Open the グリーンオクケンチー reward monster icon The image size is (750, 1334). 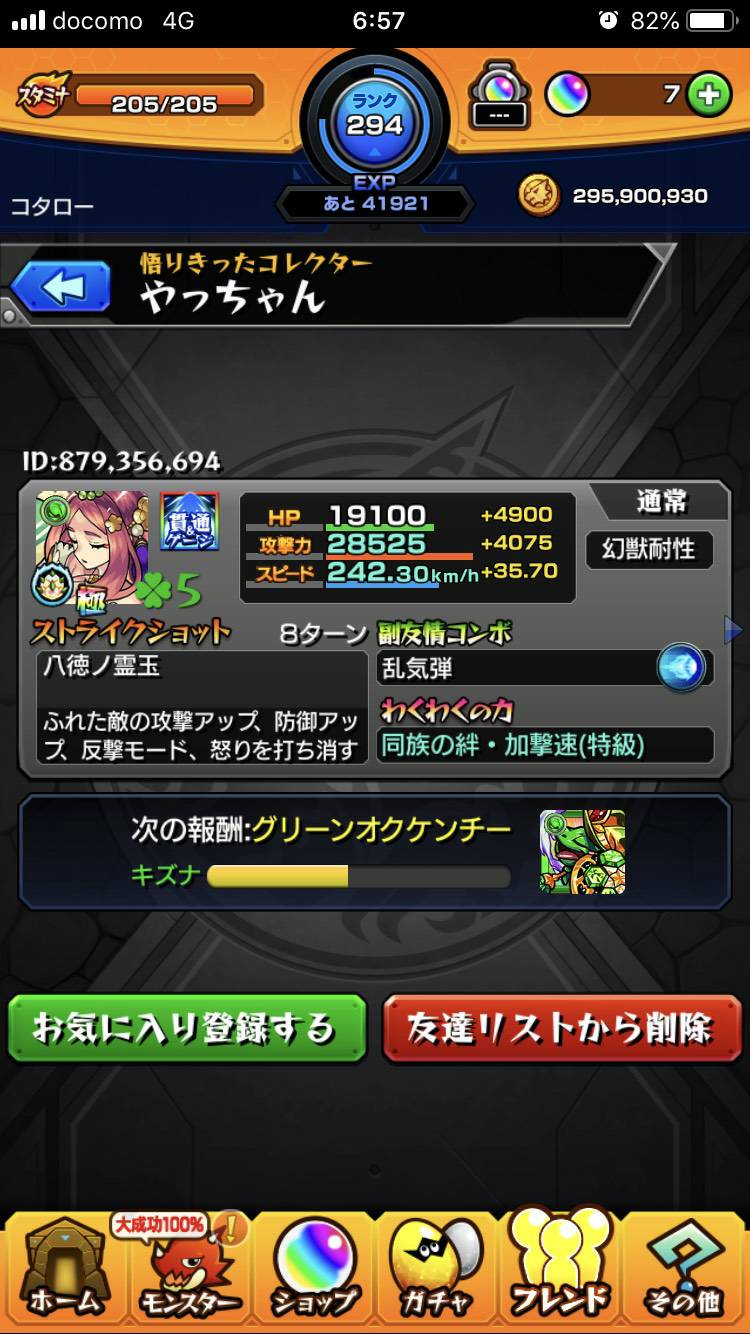point(582,852)
